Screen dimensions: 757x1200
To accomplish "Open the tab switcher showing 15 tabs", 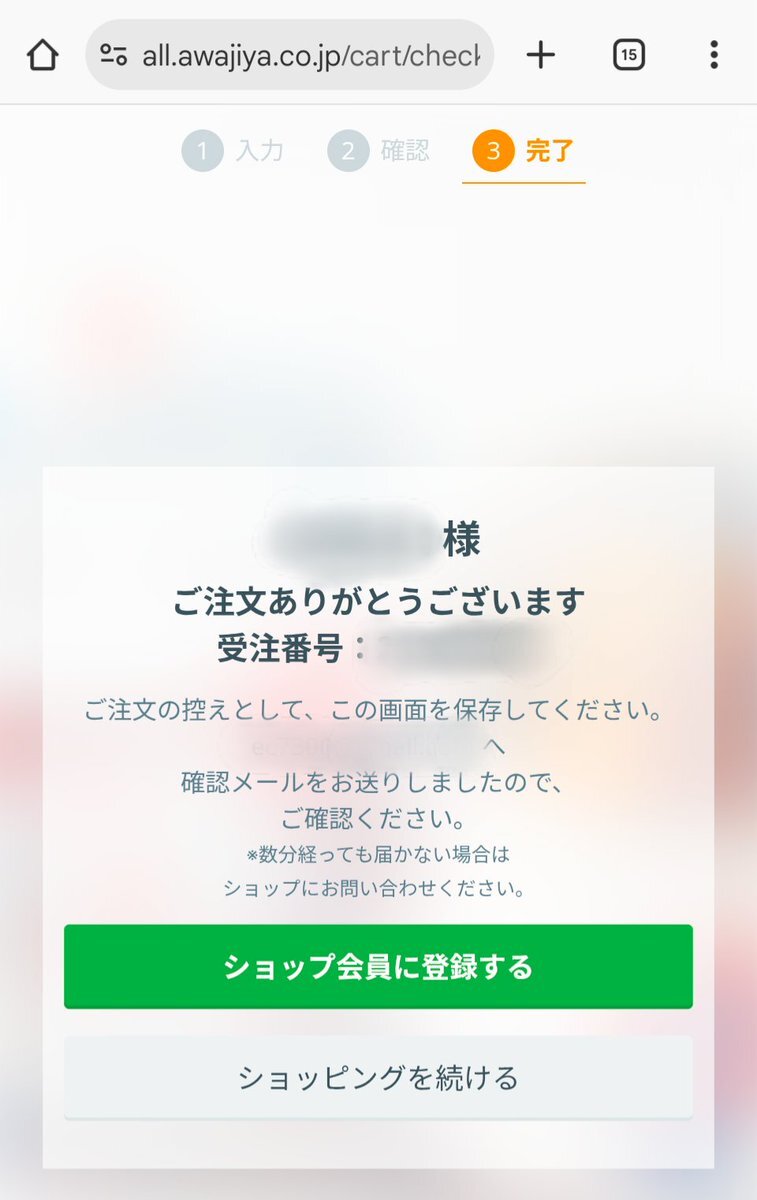I will click(628, 55).
